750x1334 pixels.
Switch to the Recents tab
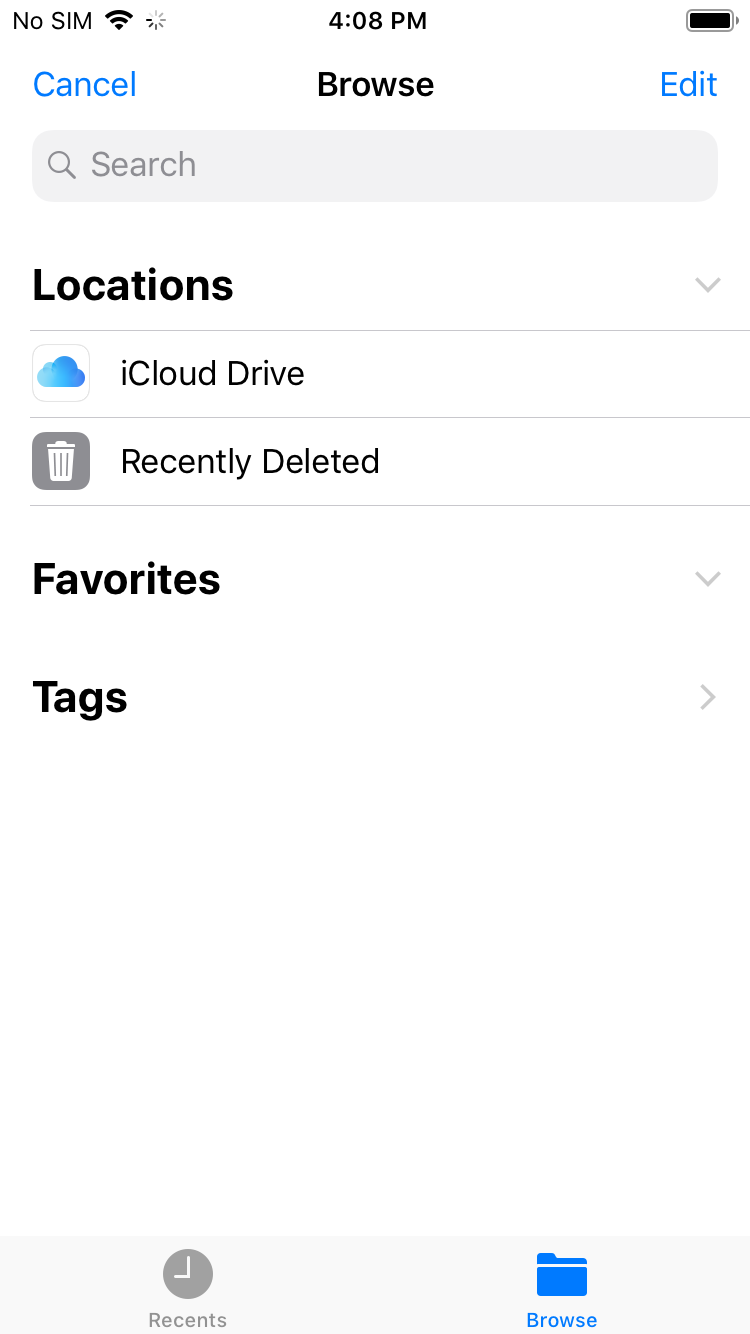187,1287
